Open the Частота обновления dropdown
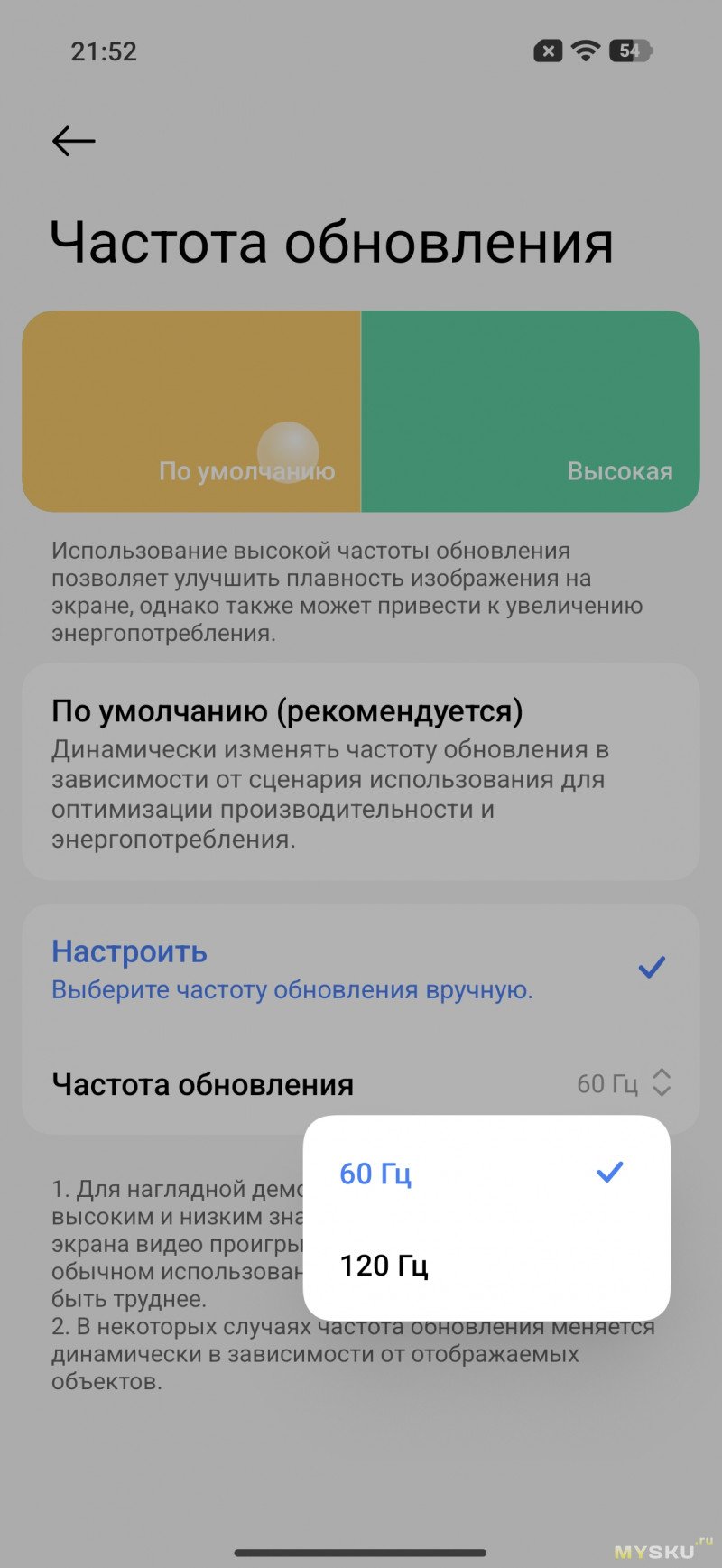722x1568 pixels. point(624,1083)
